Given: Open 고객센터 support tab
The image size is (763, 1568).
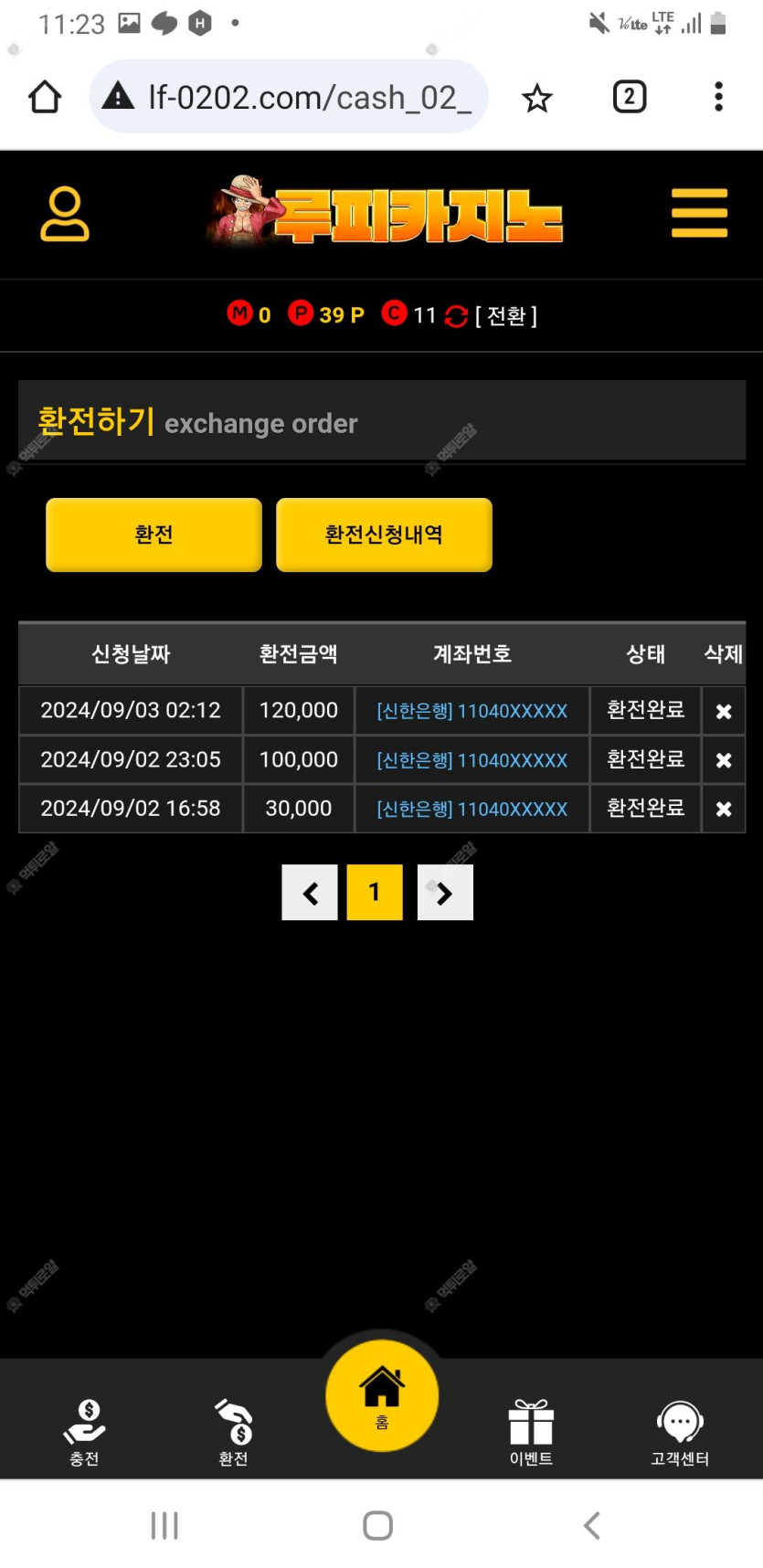Looking at the screenshot, I should click(680, 1432).
